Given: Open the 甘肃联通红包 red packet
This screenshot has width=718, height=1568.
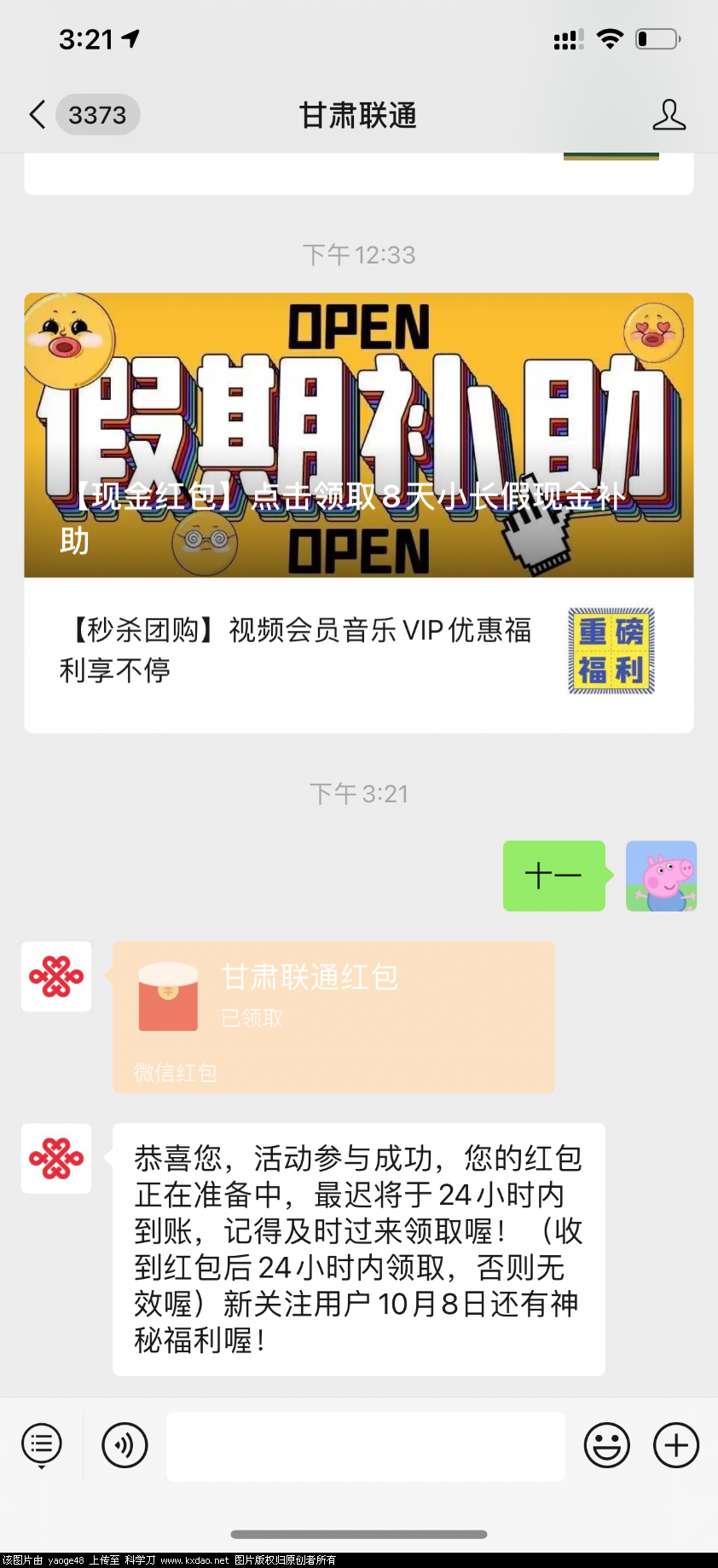Looking at the screenshot, I should click(333, 1015).
